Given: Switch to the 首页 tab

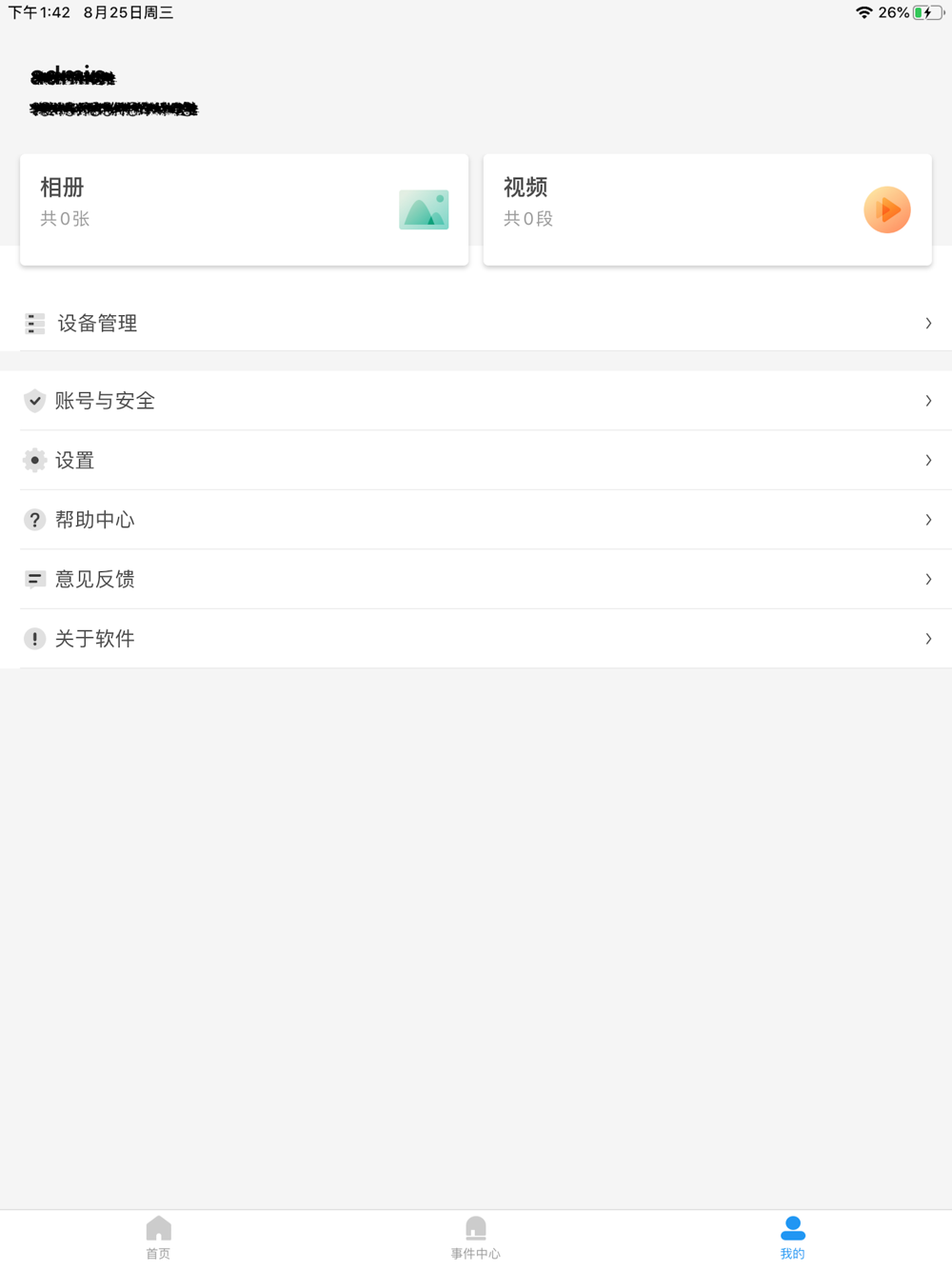Looking at the screenshot, I should tap(158, 1238).
